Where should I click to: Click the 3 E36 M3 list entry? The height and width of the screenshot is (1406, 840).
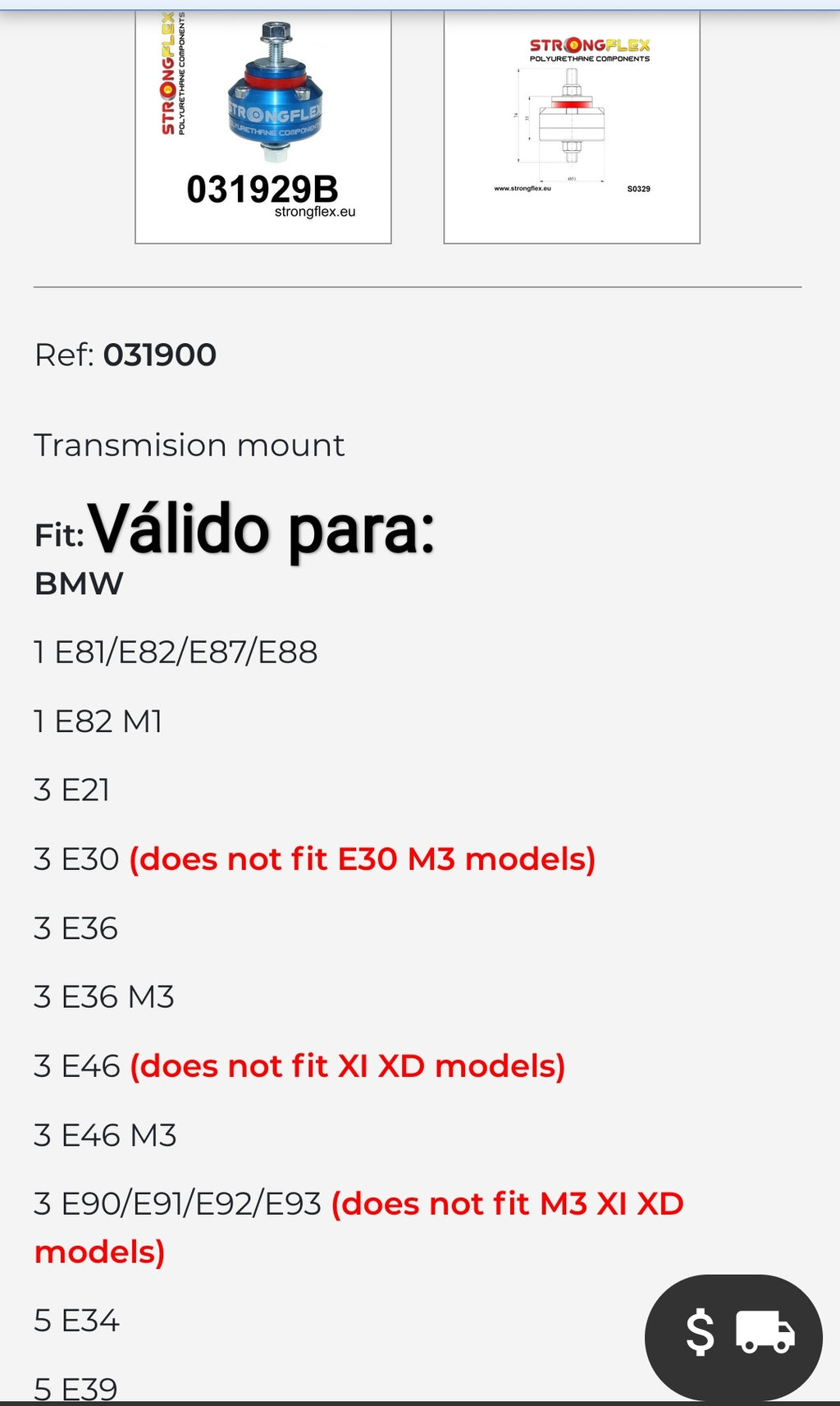point(103,996)
